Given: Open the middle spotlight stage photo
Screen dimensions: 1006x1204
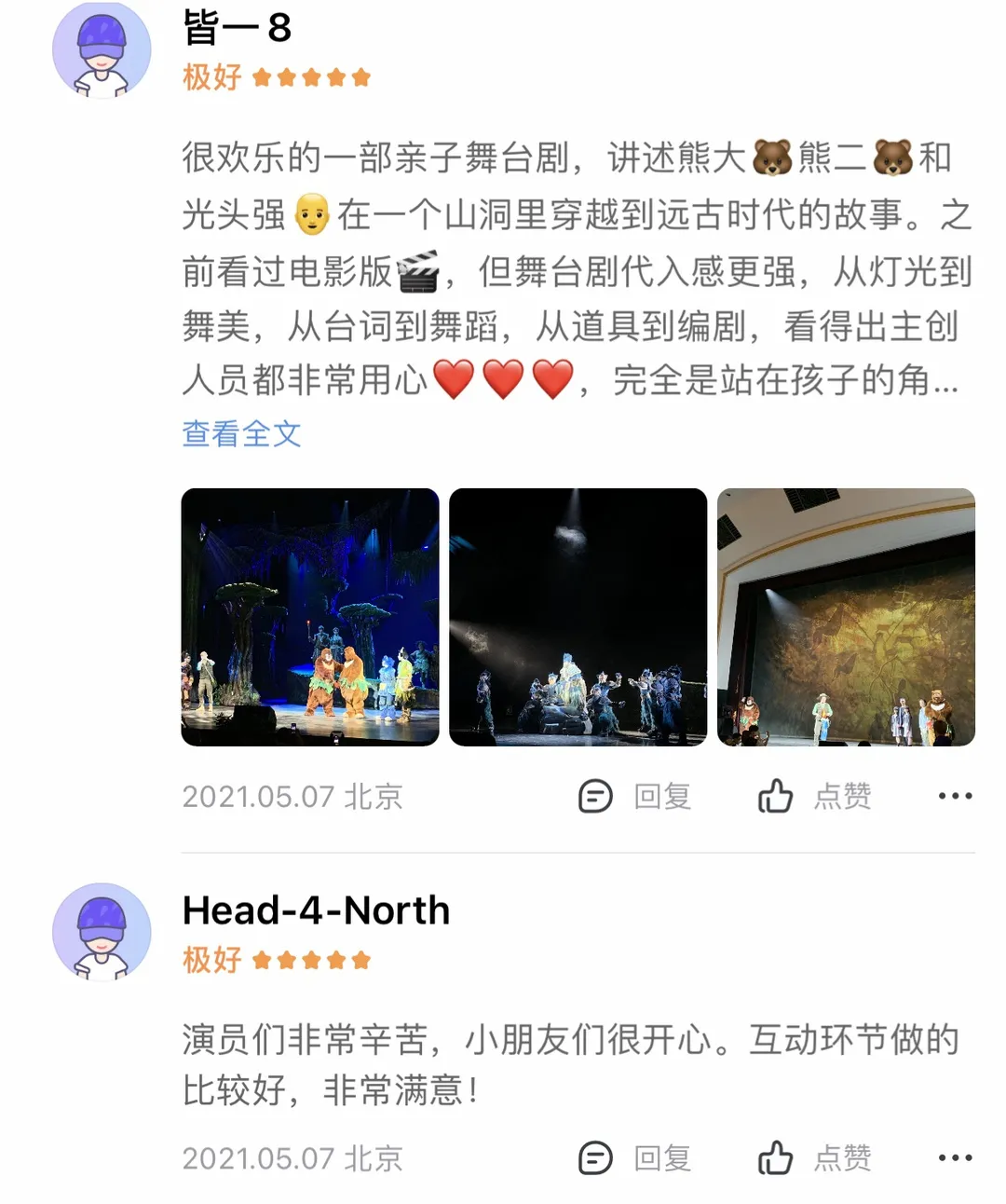Looking at the screenshot, I should click(578, 617).
